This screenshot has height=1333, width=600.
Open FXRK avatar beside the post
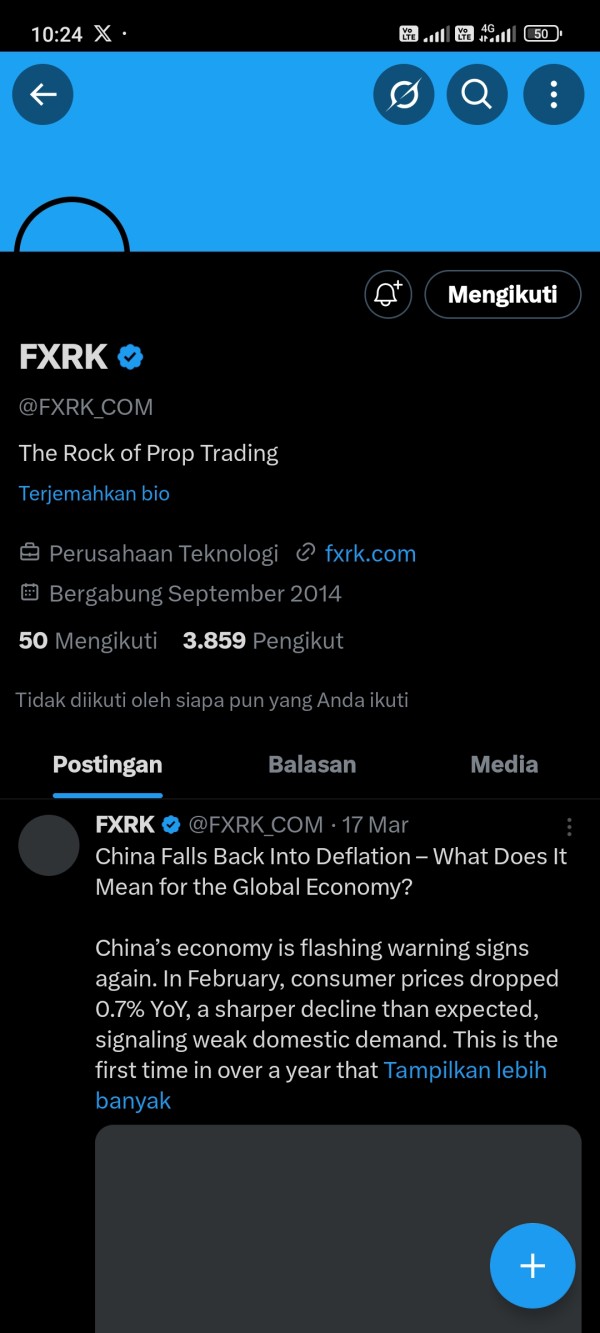(x=49, y=845)
